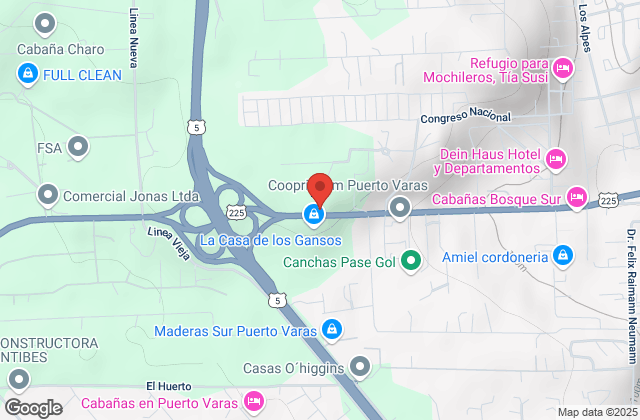Image resolution: width=640 pixels, height=420 pixels.
Task: Open the Cabañas Bosque Sur lodging marker
Action: pos(576,198)
